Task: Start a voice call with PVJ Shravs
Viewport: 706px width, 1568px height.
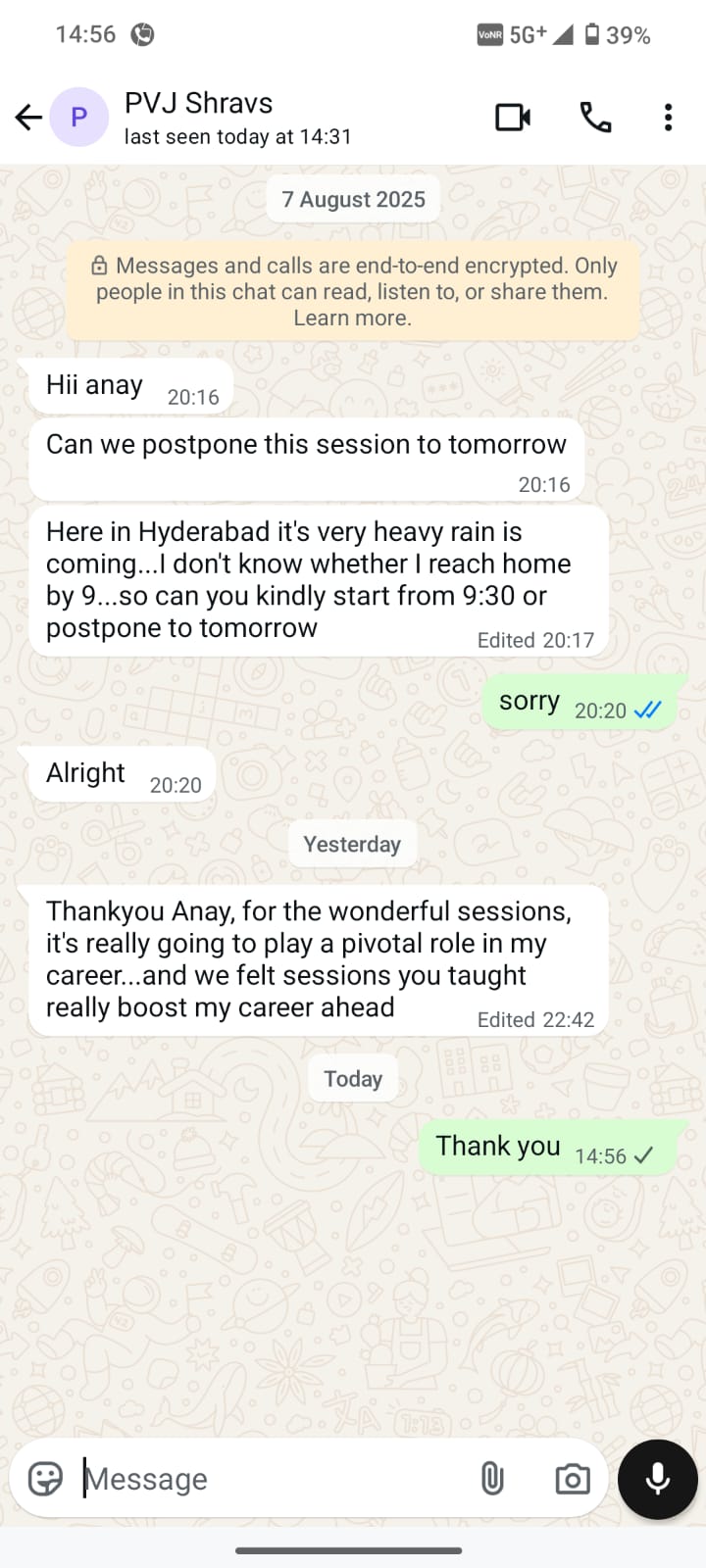Action: tap(595, 118)
